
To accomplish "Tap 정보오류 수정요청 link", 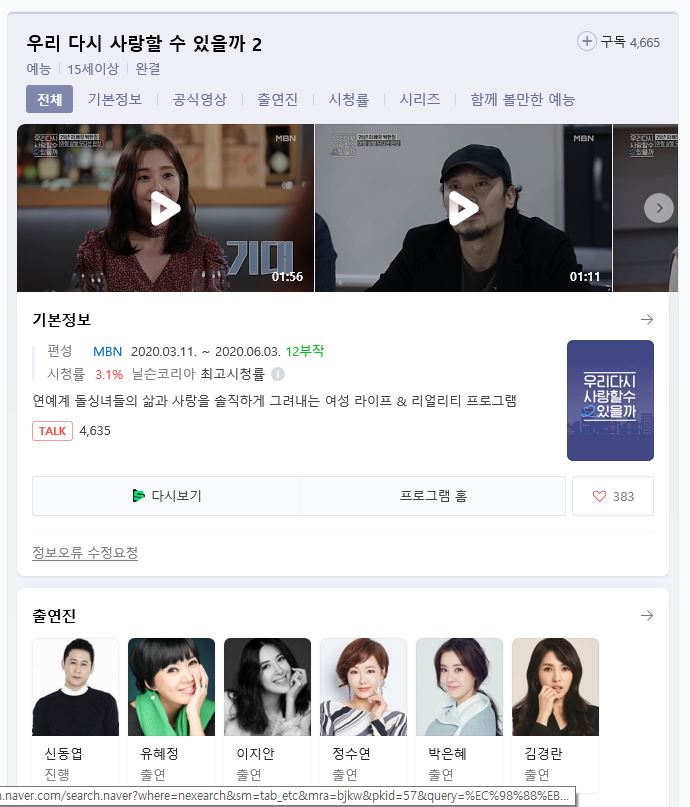I will [85, 553].
